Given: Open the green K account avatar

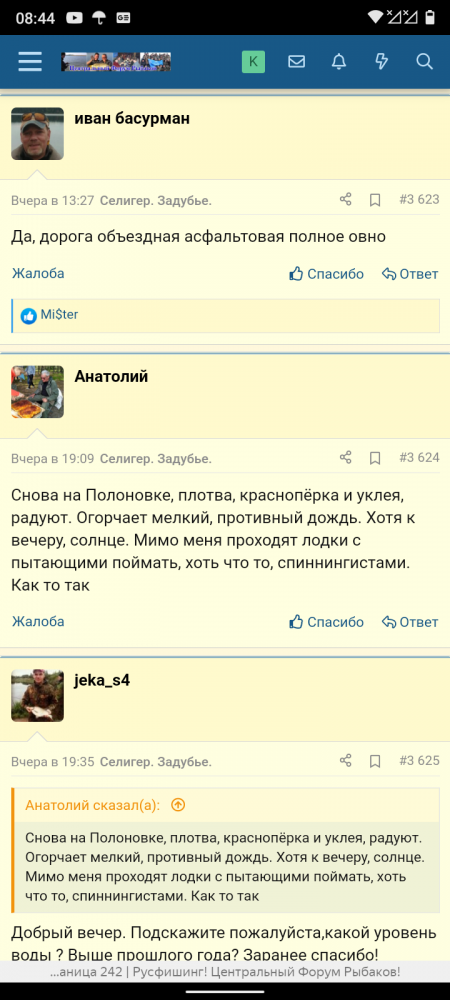Looking at the screenshot, I should point(253,61).
